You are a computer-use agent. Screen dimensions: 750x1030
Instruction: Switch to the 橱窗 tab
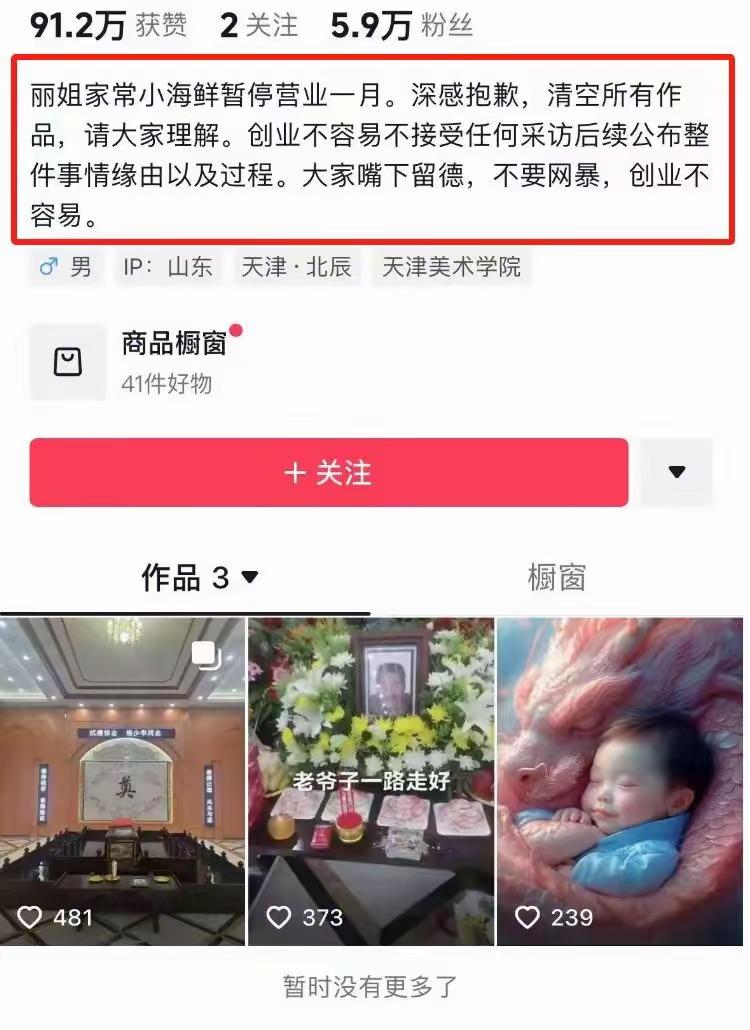coord(556,577)
